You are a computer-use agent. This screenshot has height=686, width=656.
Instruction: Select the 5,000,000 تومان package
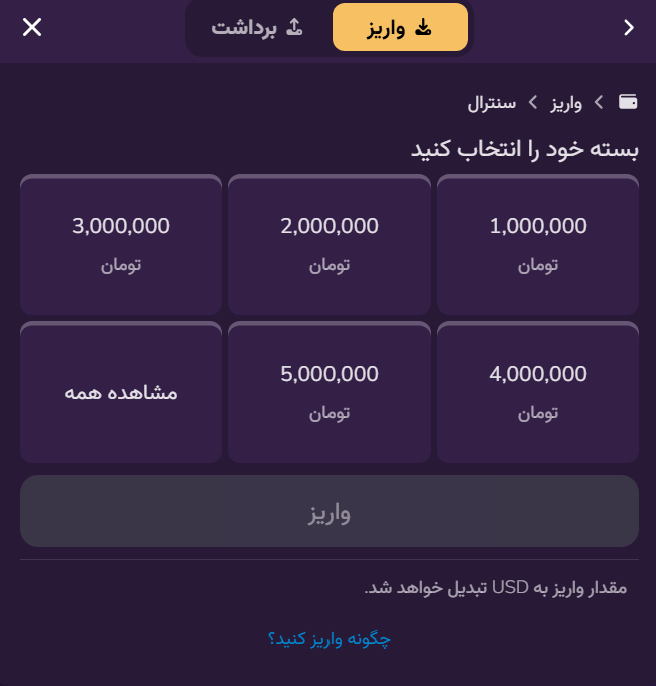pyautogui.click(x=329, y=392)
